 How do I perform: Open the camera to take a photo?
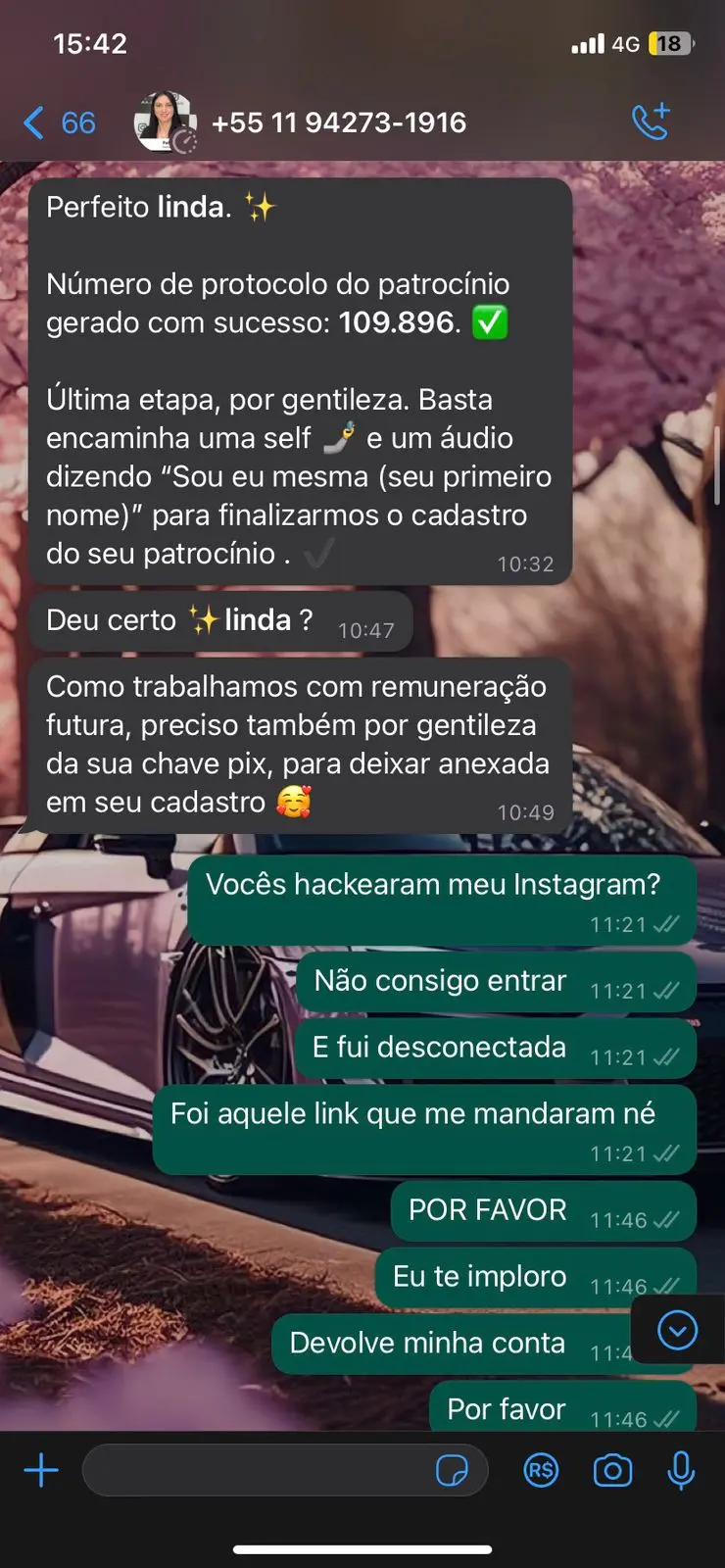(x=612, y=1470)
